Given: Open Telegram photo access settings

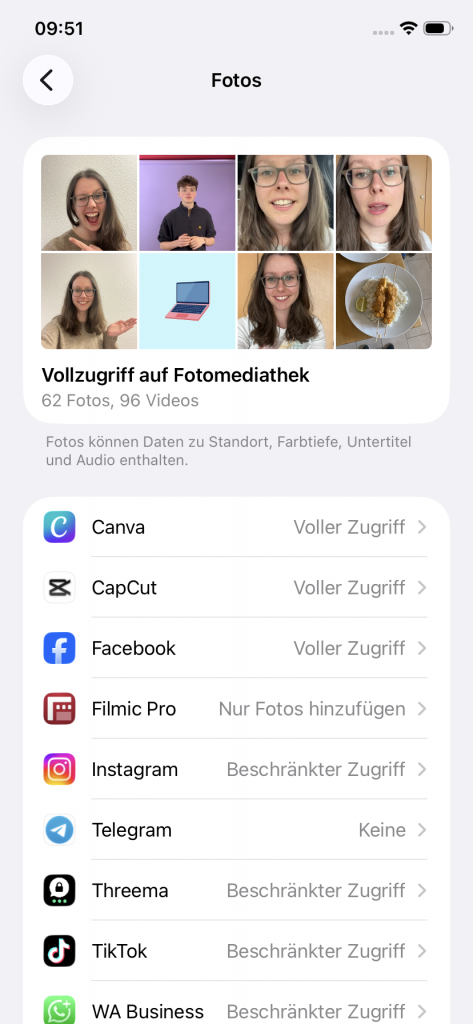Looking at the screenshot, I should click(236, 830).
